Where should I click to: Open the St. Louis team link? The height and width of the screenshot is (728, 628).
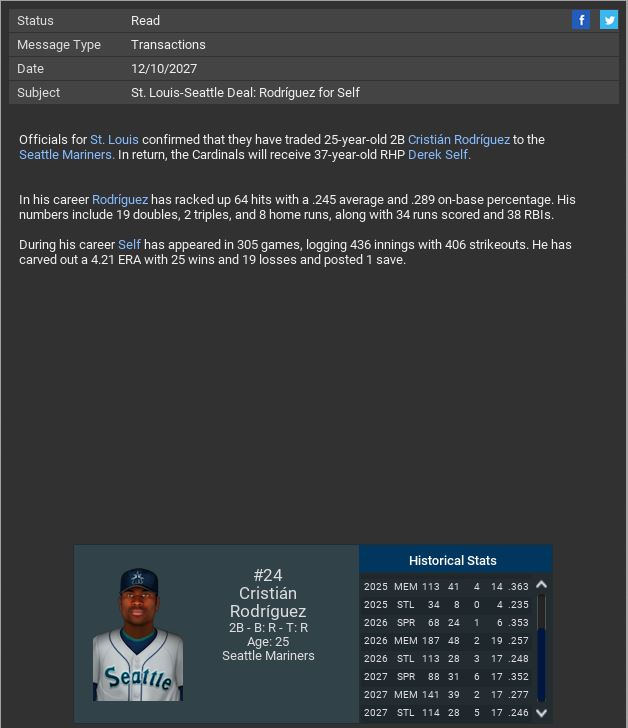click(x=114, y=140)
